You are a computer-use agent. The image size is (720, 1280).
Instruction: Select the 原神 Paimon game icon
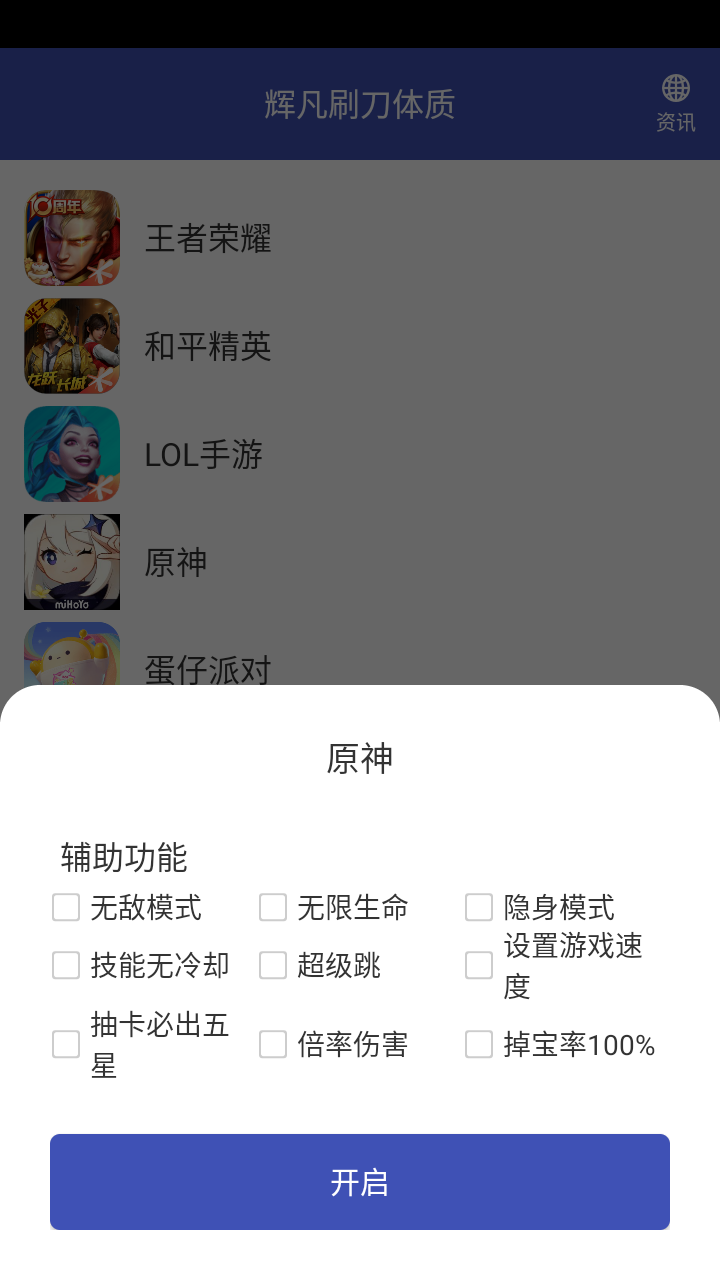[71, 561]
